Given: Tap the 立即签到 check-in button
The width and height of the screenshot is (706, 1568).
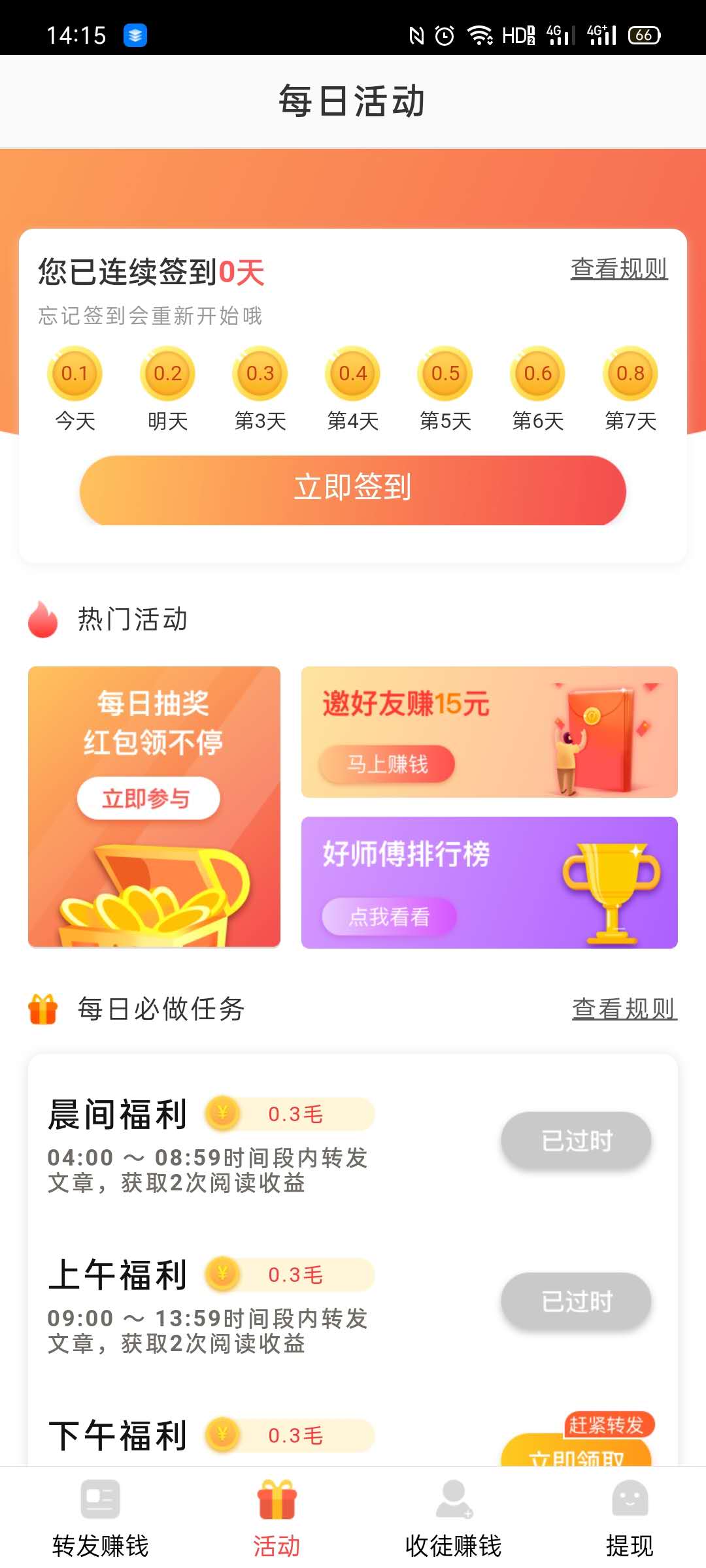Looking at the screenshot, I should coord(353,490).
